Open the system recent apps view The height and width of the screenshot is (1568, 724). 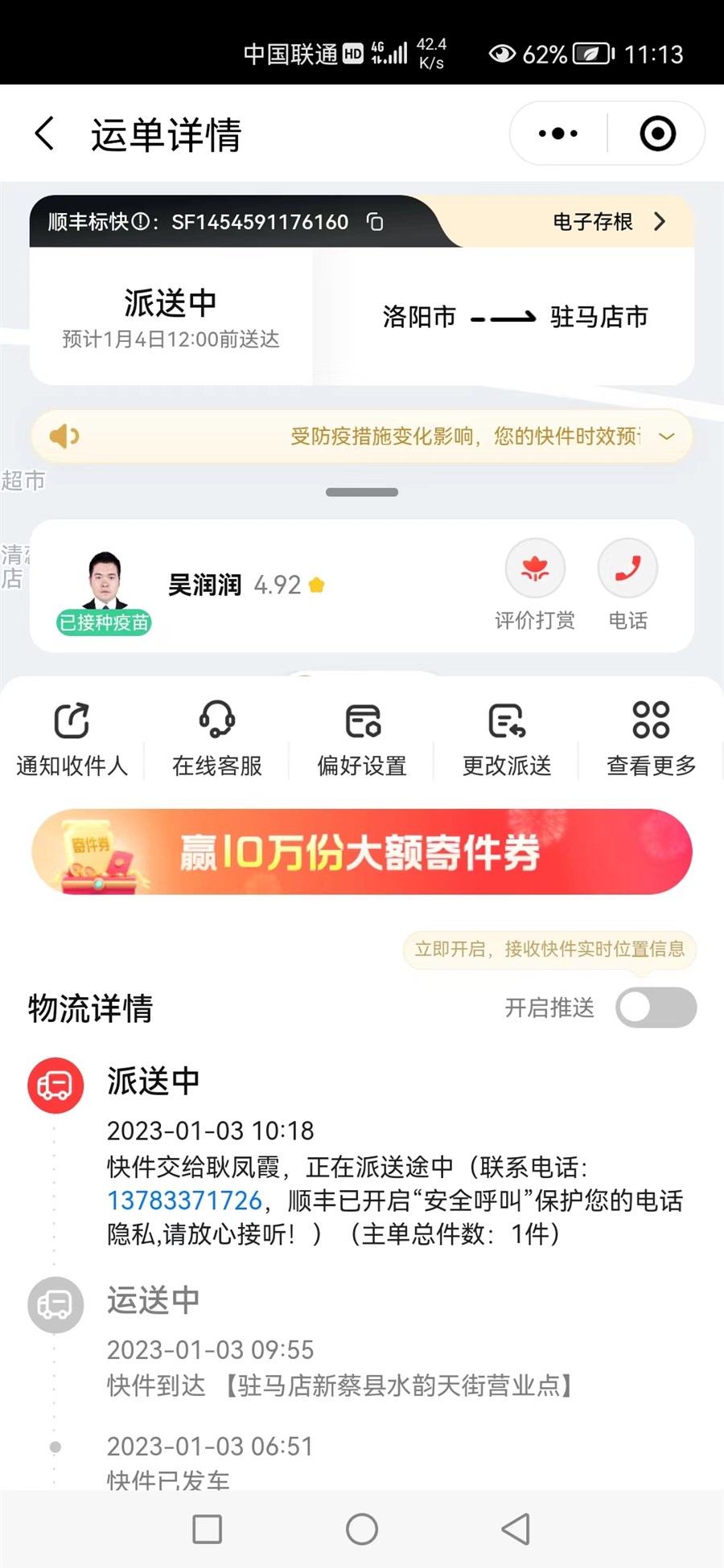(x=208, y=1529)
